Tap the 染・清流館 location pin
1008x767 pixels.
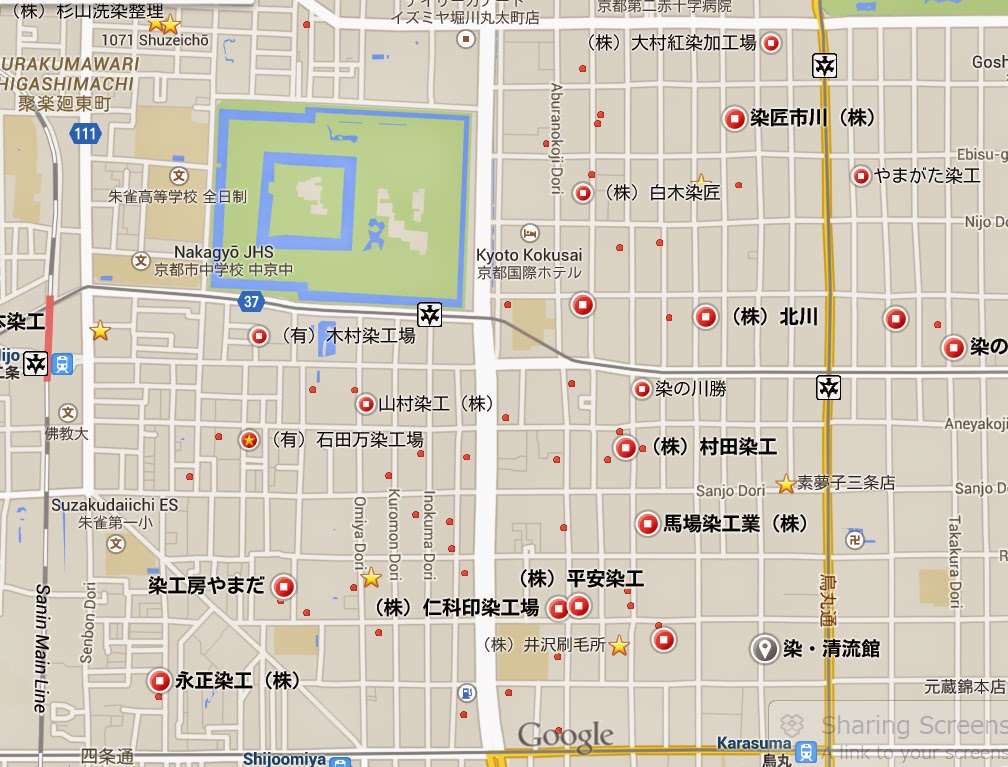click(765, 649)
